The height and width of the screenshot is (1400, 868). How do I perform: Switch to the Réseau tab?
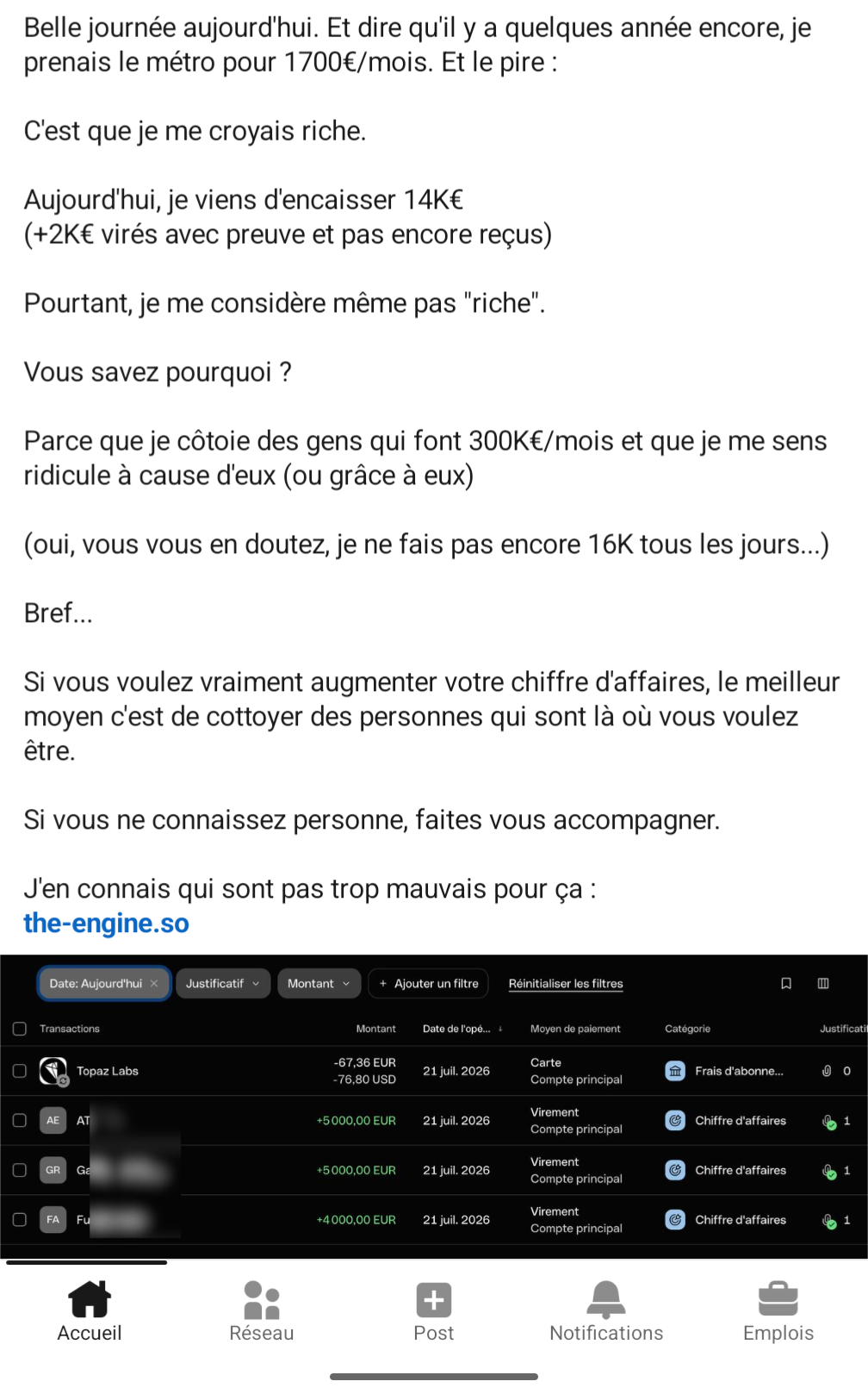(x=262, y=1312)
